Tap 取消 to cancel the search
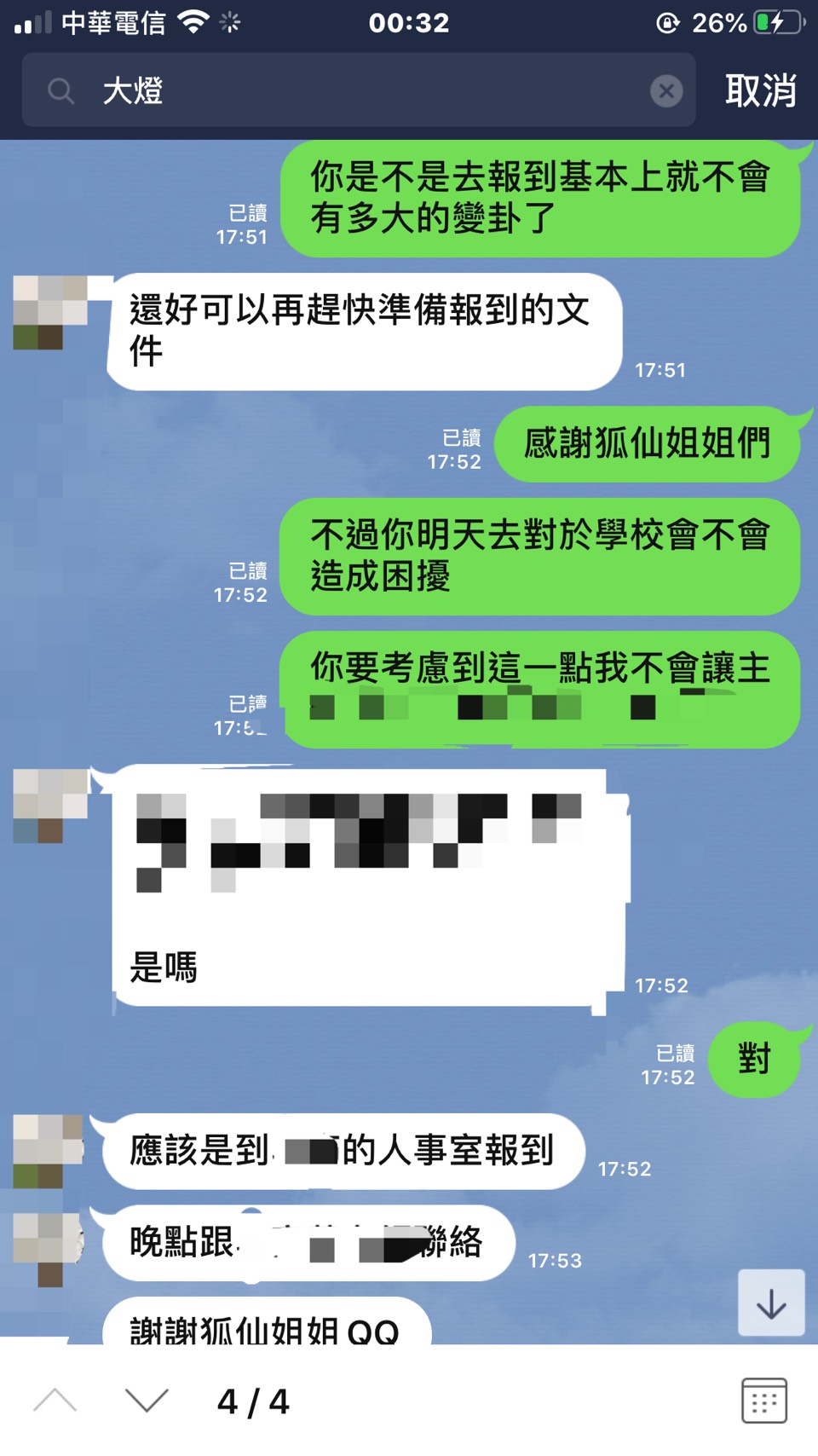Viewport: 818px width, 1456px height. click(x=760, y=90)
